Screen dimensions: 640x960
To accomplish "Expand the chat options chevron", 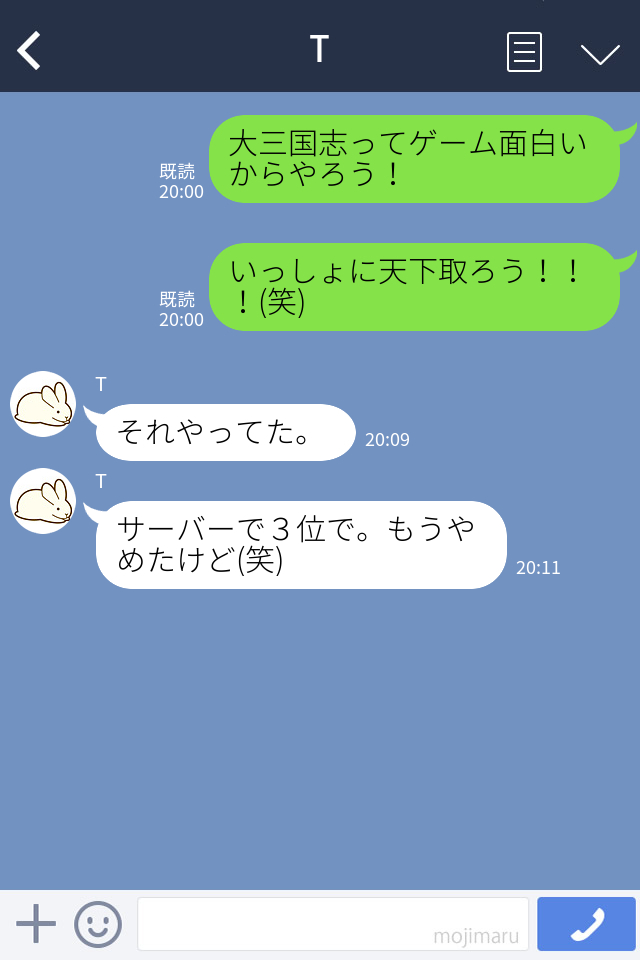I will coord(600,53).
